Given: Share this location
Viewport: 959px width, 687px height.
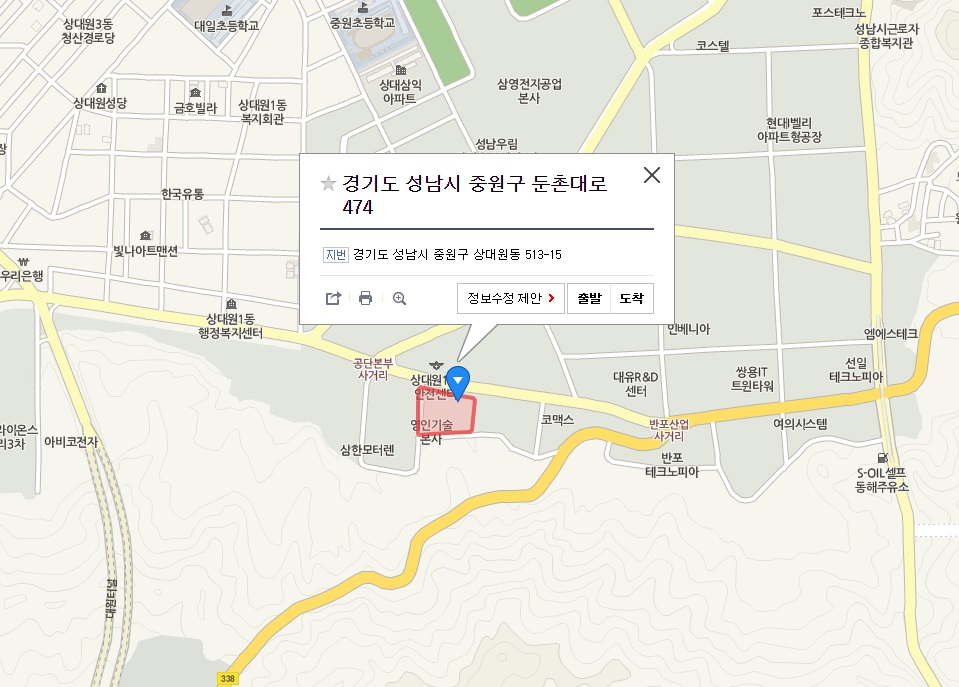Looking at the screenshot, I should click(334, 298).
